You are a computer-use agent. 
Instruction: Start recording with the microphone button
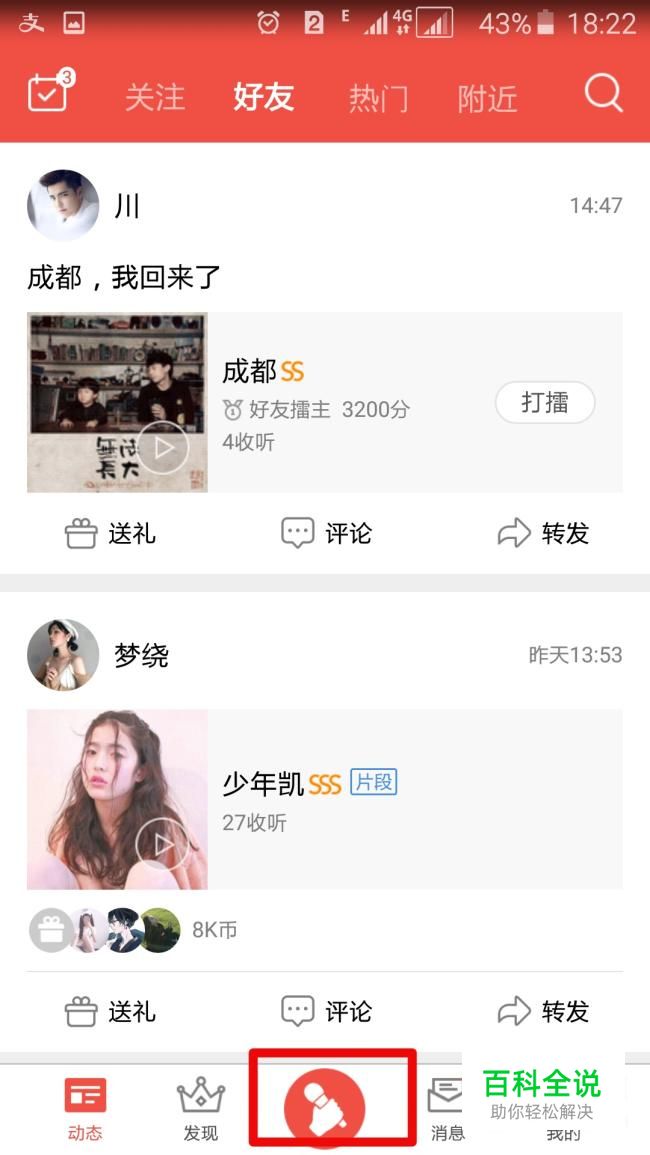325,1107
